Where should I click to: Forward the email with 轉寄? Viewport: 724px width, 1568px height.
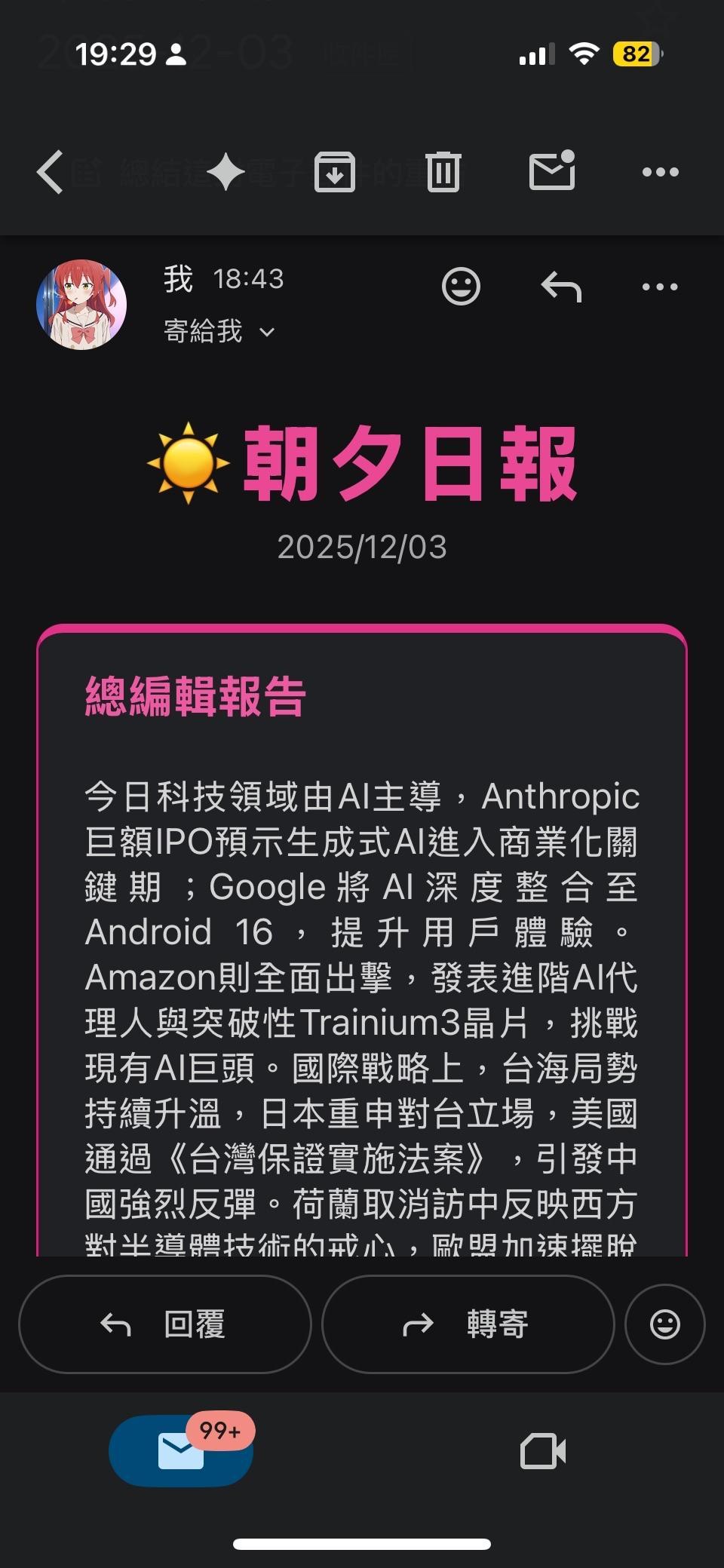point(468,1324)
